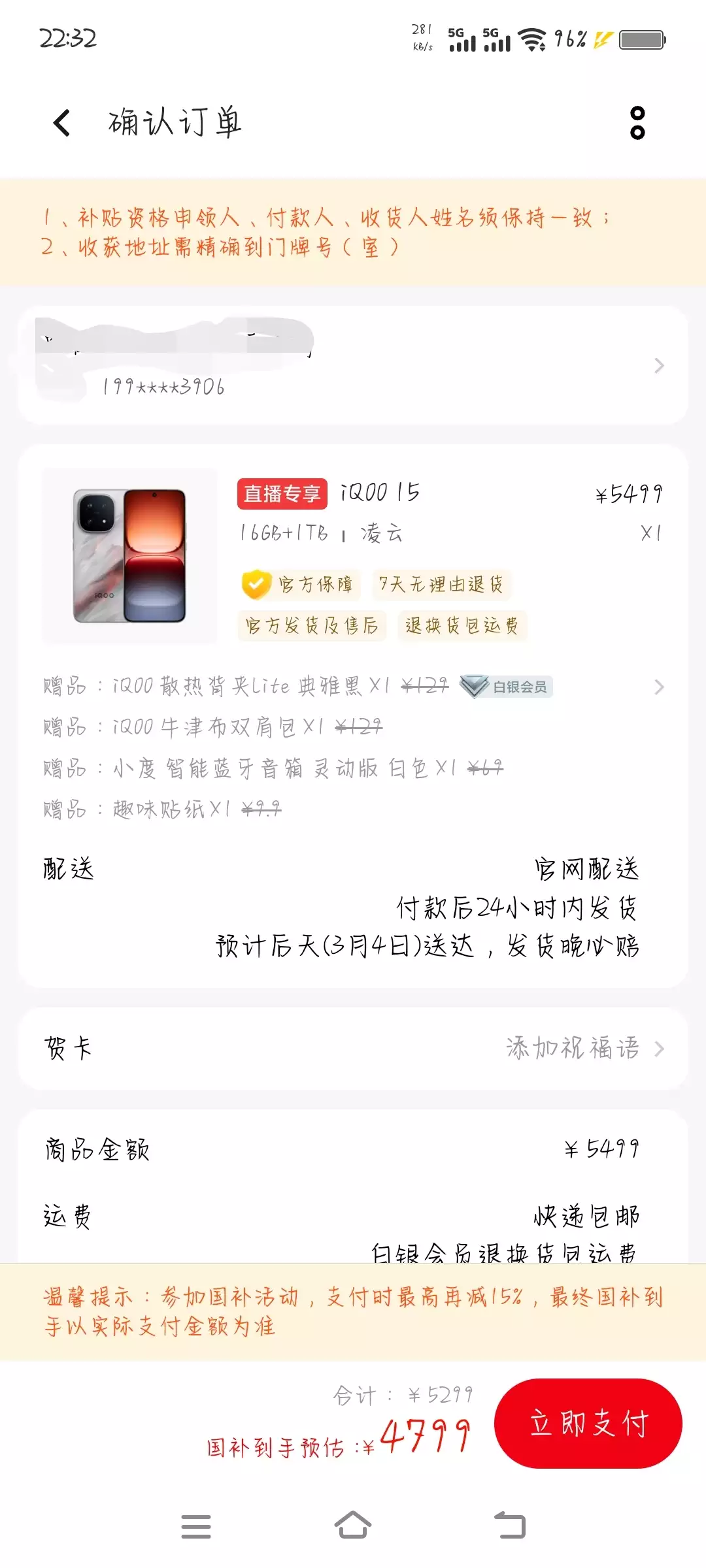Go back from the 确认订单 page
This screenshot has width=706, height=1568.
(x=62, y=123)
